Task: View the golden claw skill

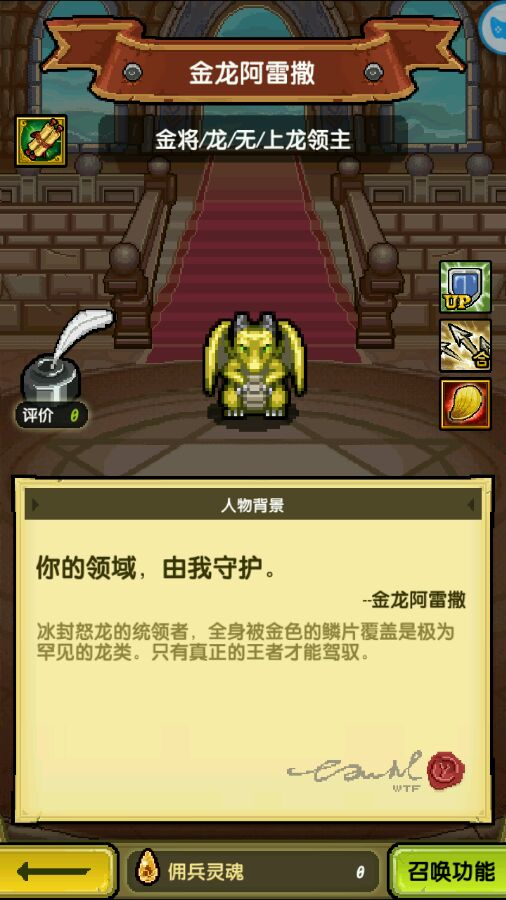Action: (465, 404)
